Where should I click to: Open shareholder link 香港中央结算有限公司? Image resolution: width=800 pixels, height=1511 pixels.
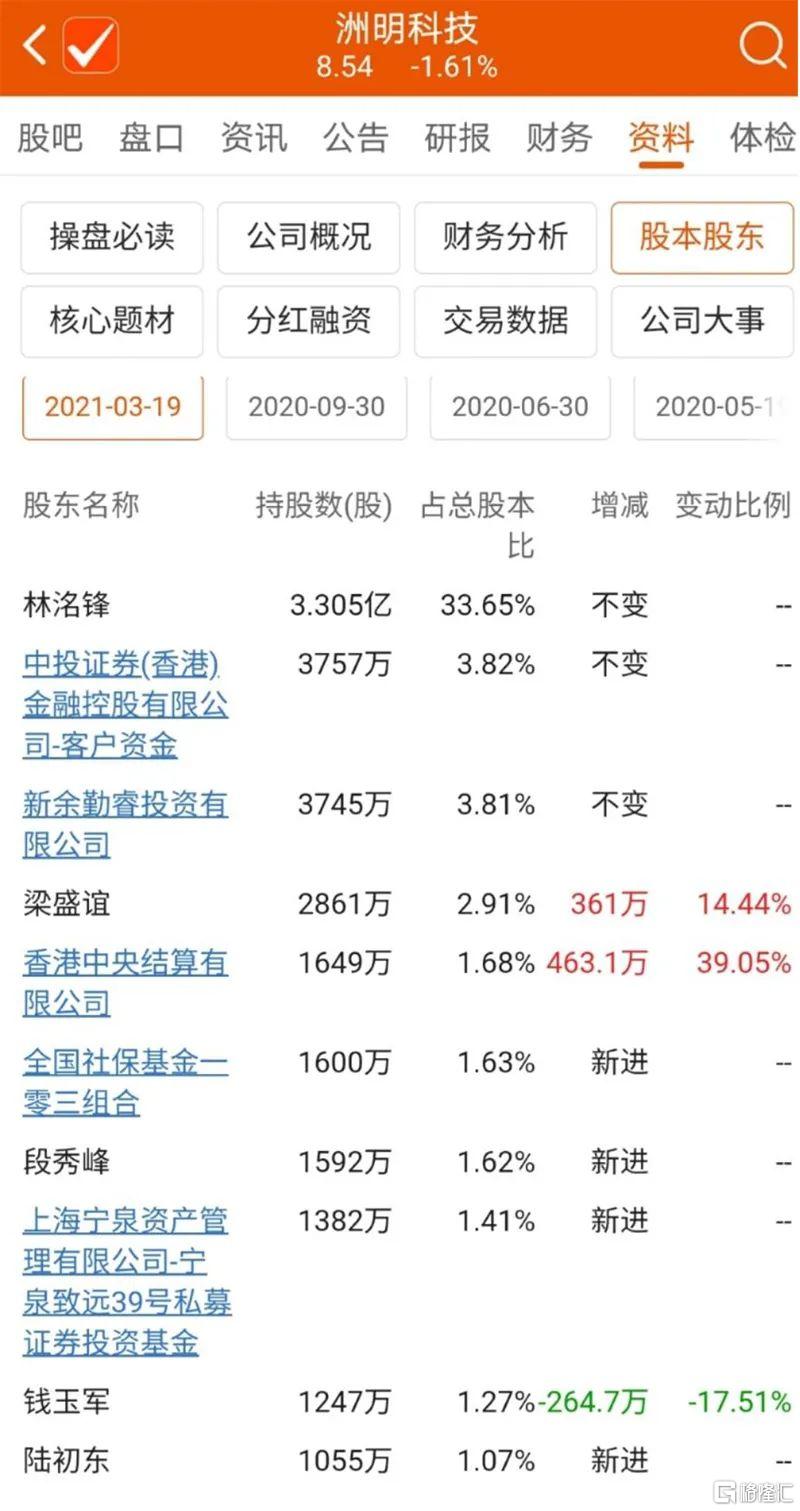tap(125, 982)
